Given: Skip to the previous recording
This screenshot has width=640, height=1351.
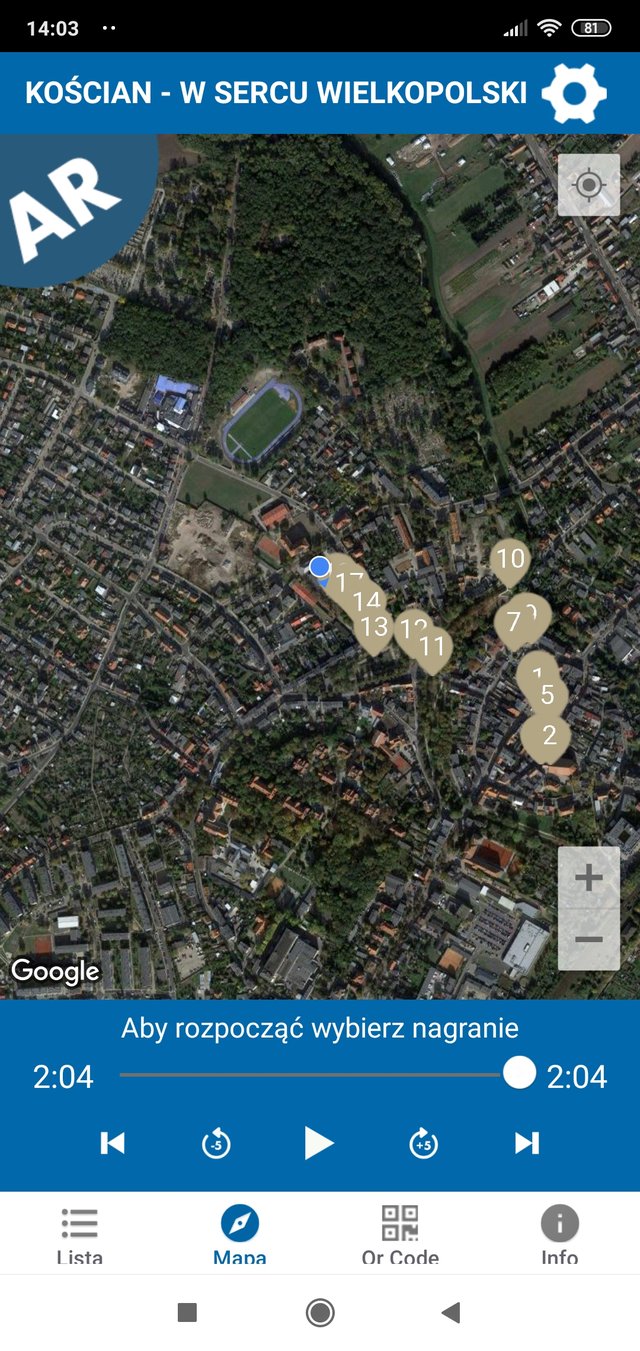Looking at the screenshot, I should [x=113, y=1142].
